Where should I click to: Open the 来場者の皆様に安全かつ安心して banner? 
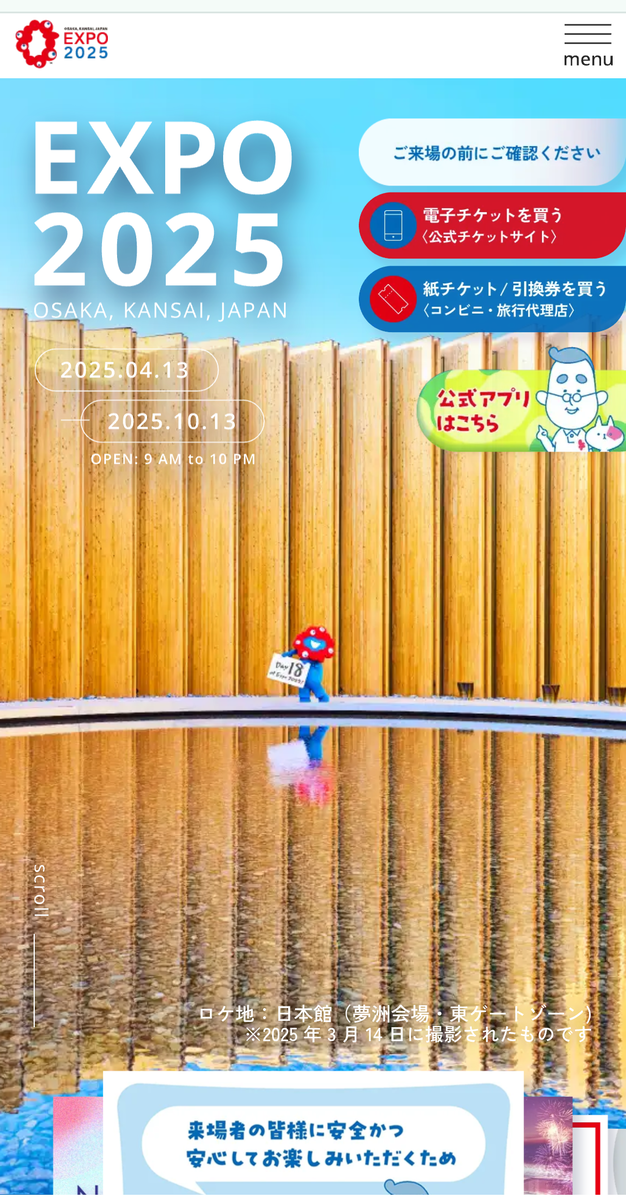pyautogui.click(x=313, y=1135)
